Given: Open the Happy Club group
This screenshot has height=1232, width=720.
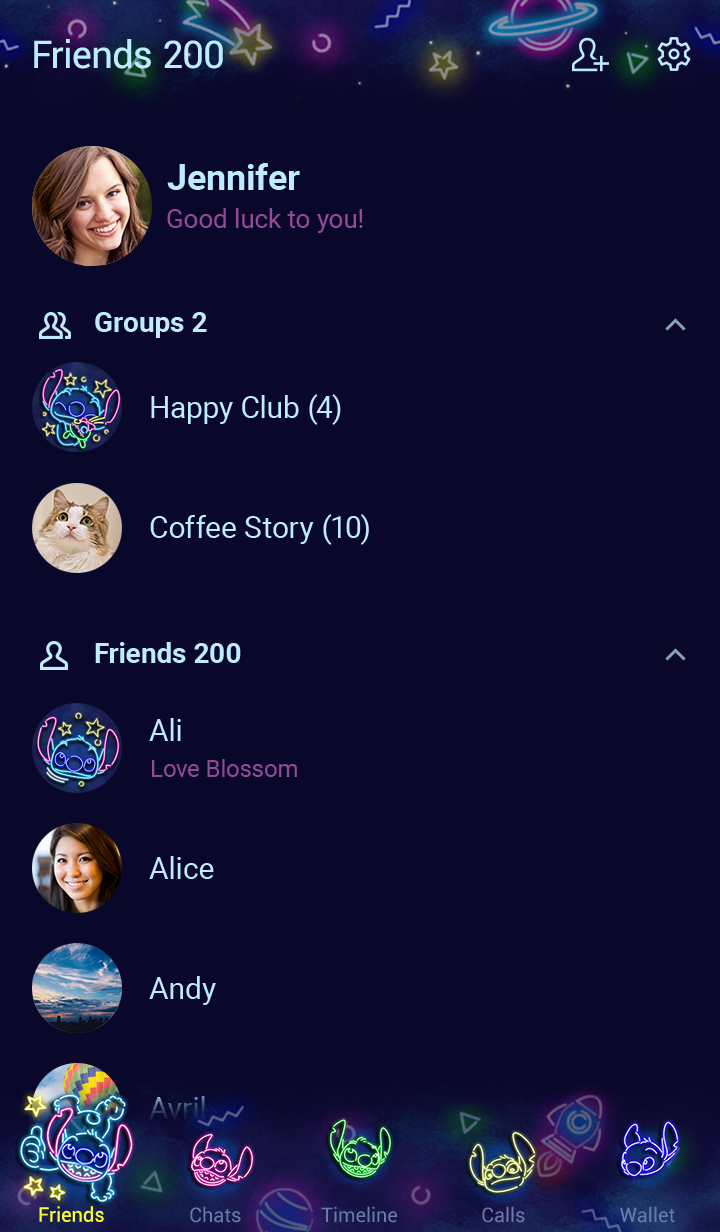Looking at the screenshot, I should click(245, 408).
